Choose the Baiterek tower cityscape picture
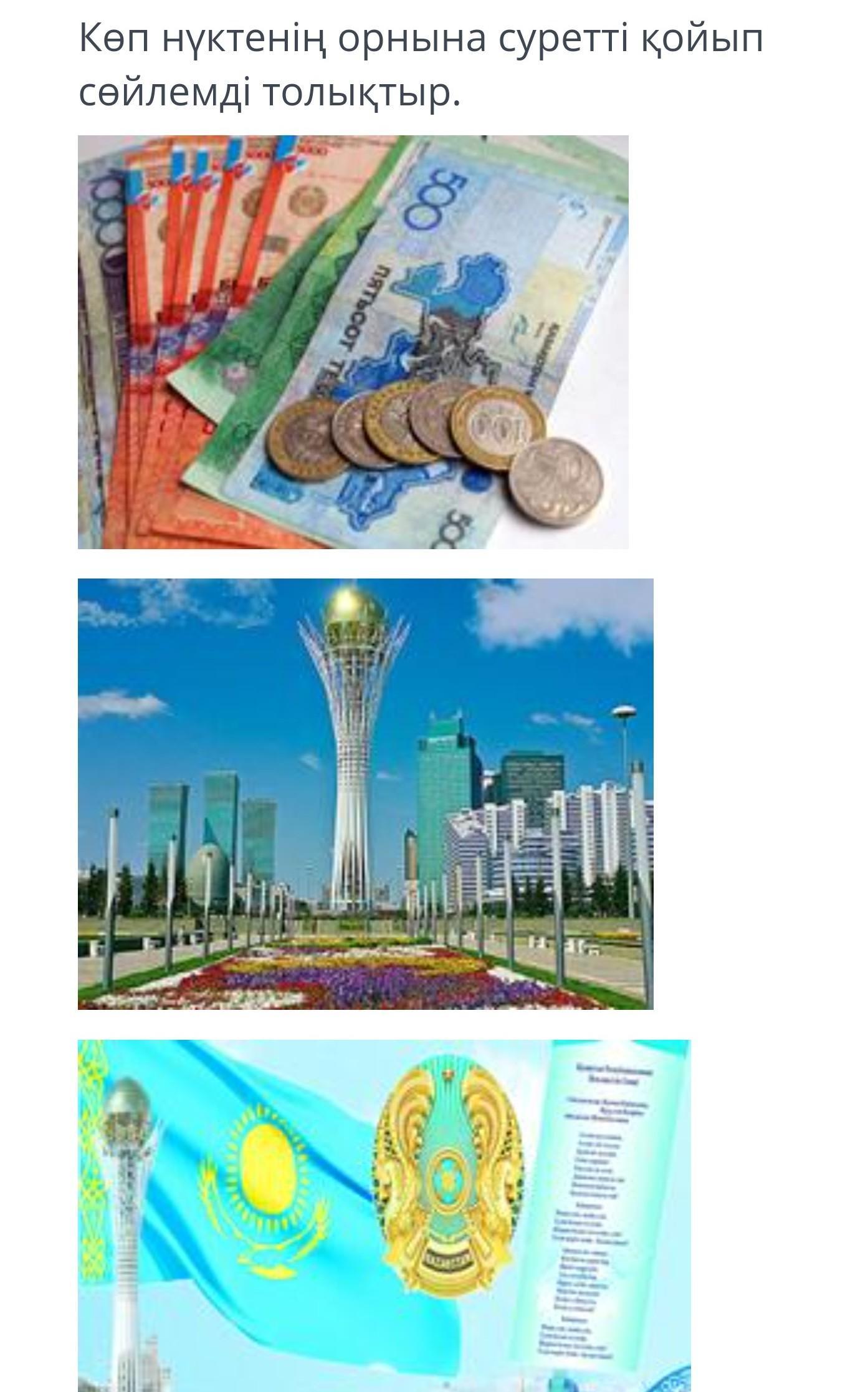 [x=365, y=794]
